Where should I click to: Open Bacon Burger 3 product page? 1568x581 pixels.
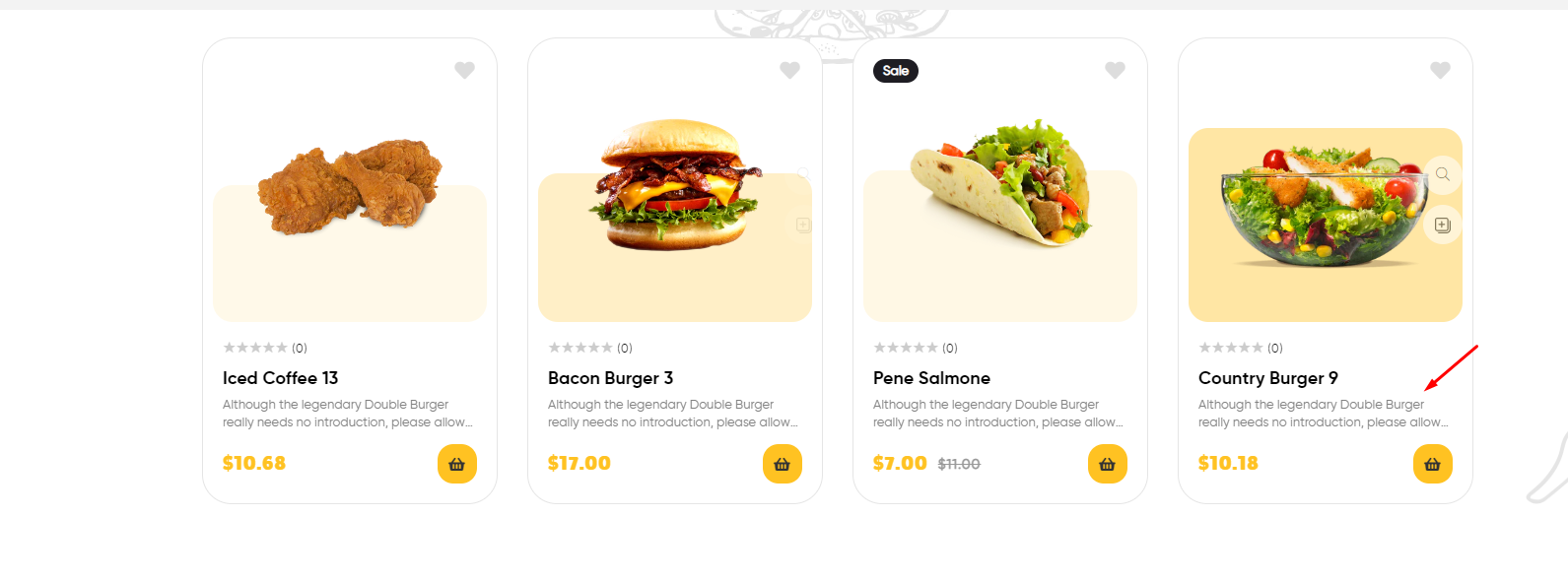[x=610, y=378]
